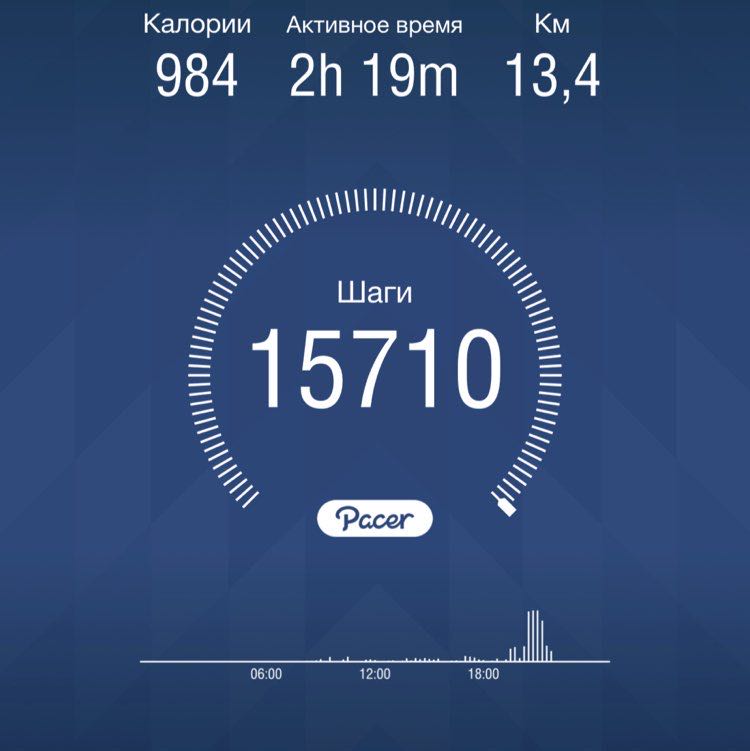Toggle the progress marker on the ring
750x751 pixels.
click(503, 505)
